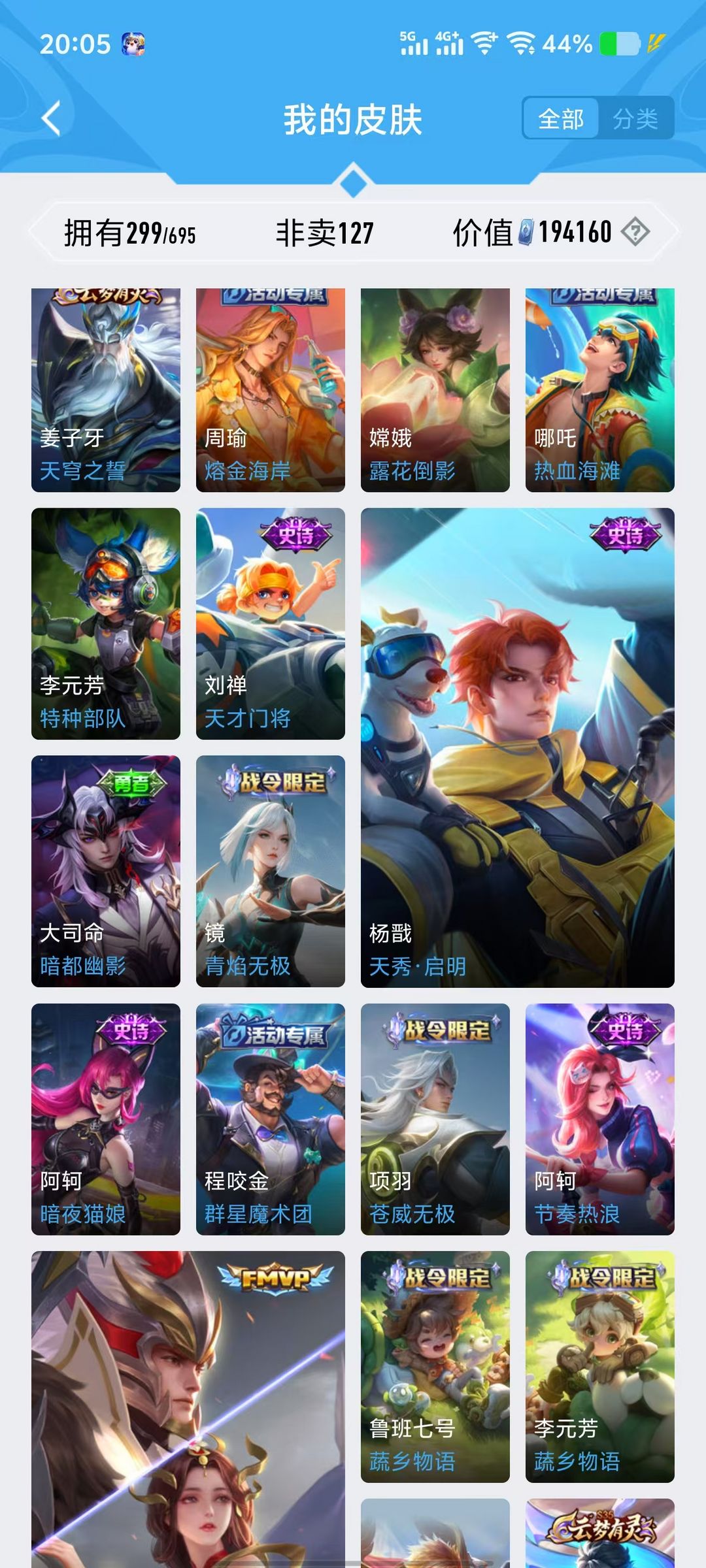Viewport: 706px width, 1568px height.
Task: View 嫦娥 露花倒影 skin
Action: click(435, 390)
